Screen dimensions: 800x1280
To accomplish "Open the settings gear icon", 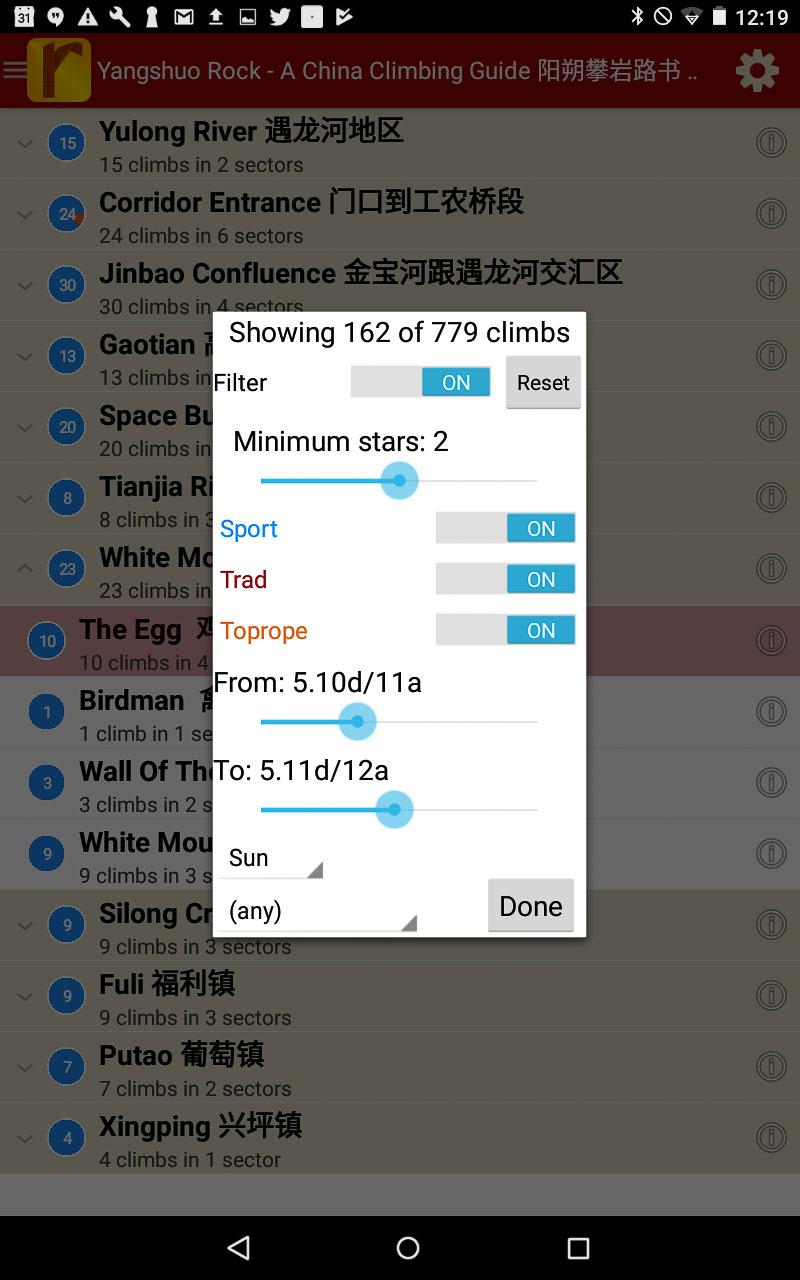I will [x=757, y=70].
